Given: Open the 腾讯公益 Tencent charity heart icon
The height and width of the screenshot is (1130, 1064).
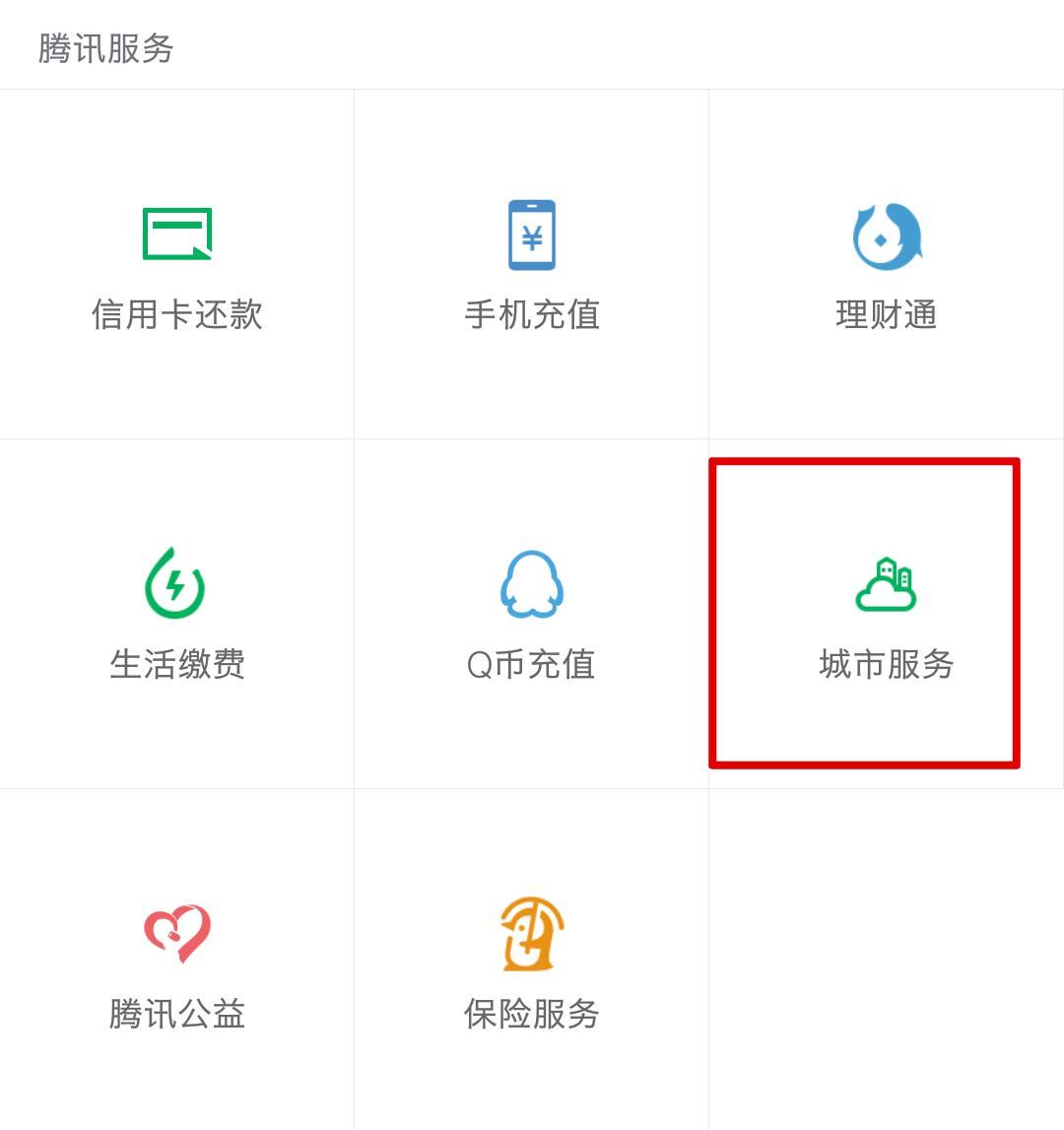Looking at the screenshot, I should coord(175,931).
